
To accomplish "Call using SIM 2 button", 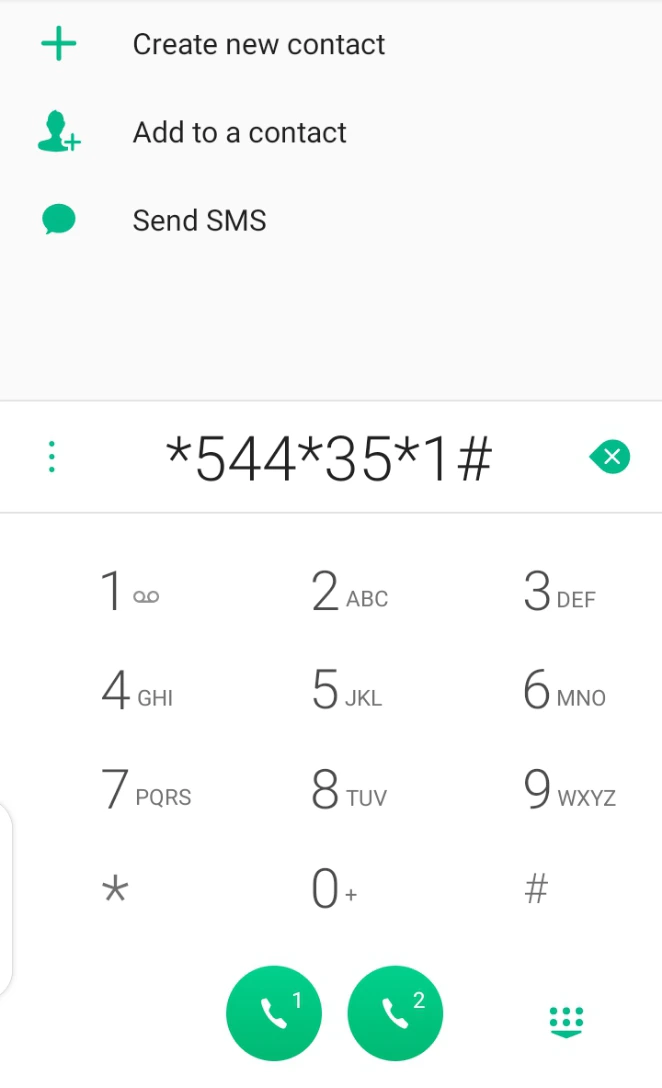I will (396, 1013).
